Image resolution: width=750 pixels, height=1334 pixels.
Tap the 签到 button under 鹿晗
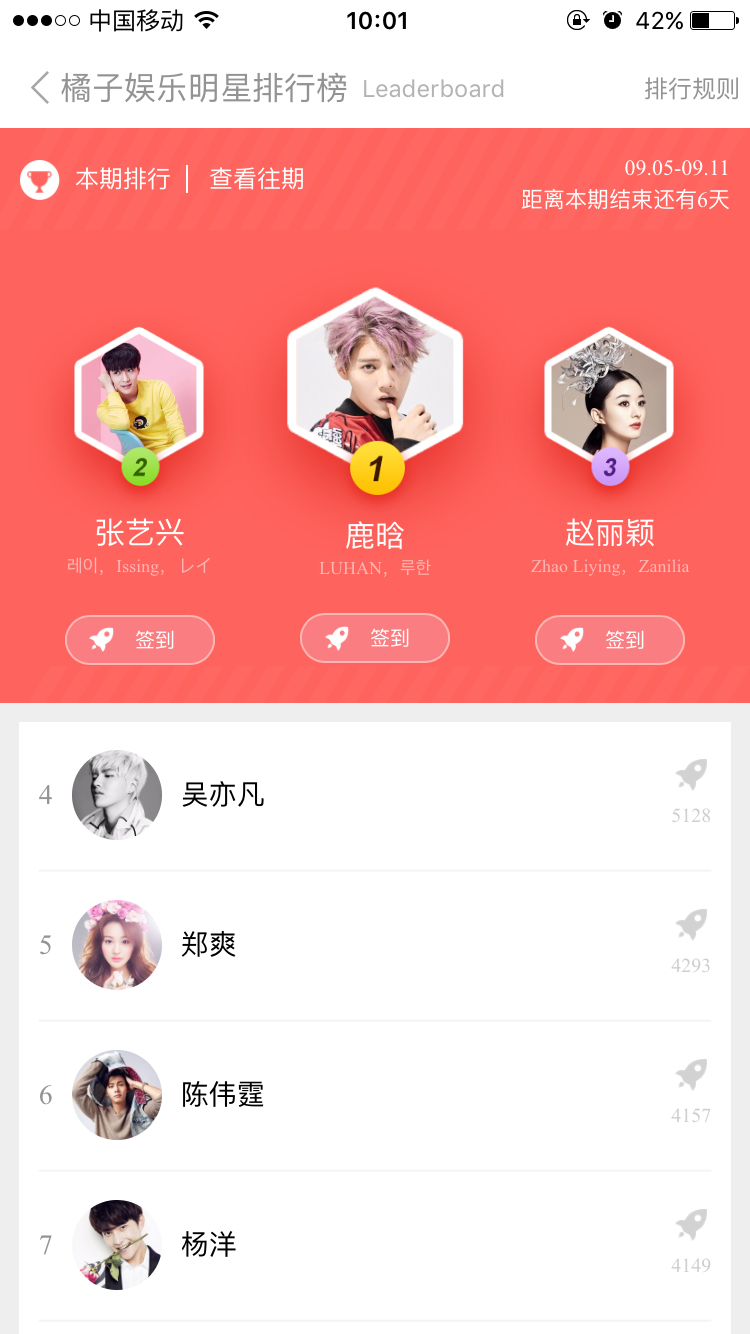pos(375,638)
